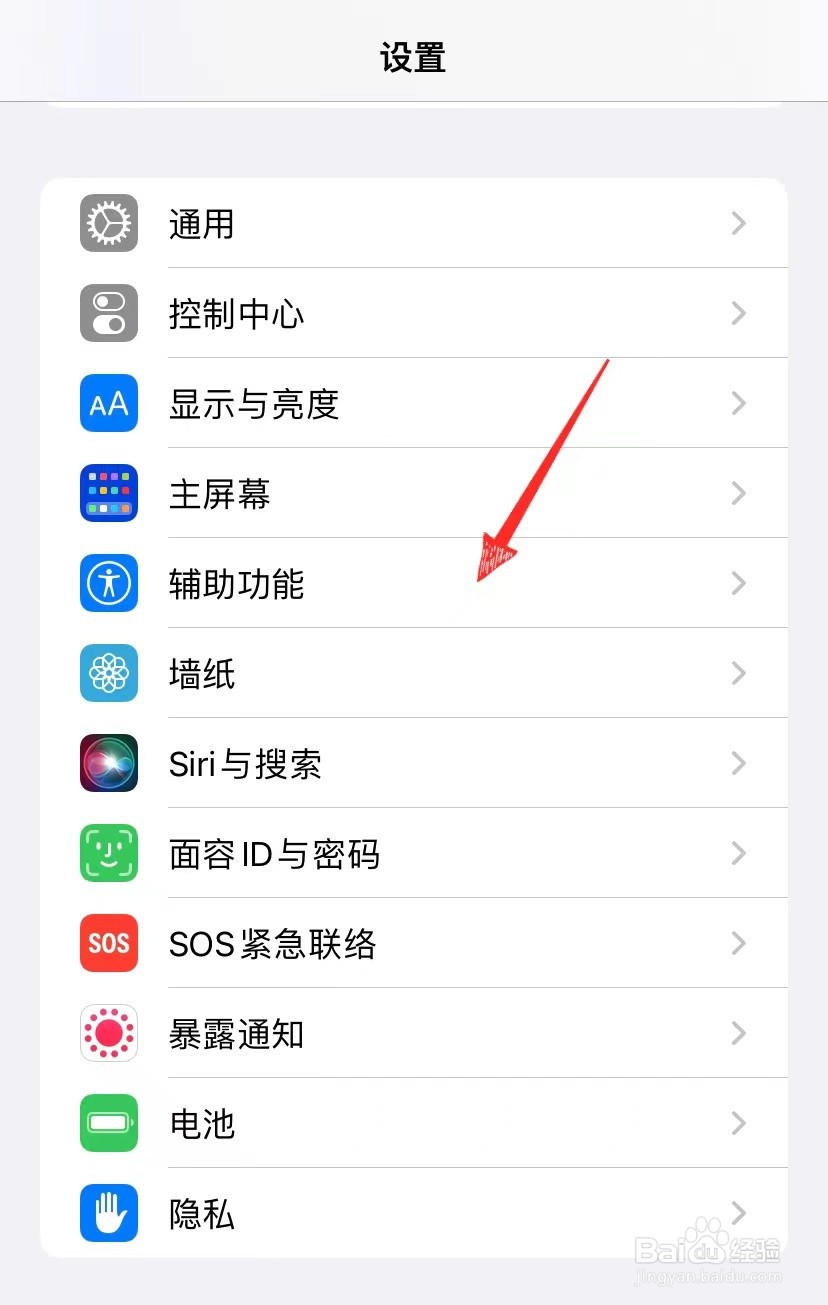Select the 显示与亮度 AA icon
828x1305 pixels.
coord(108,403)
